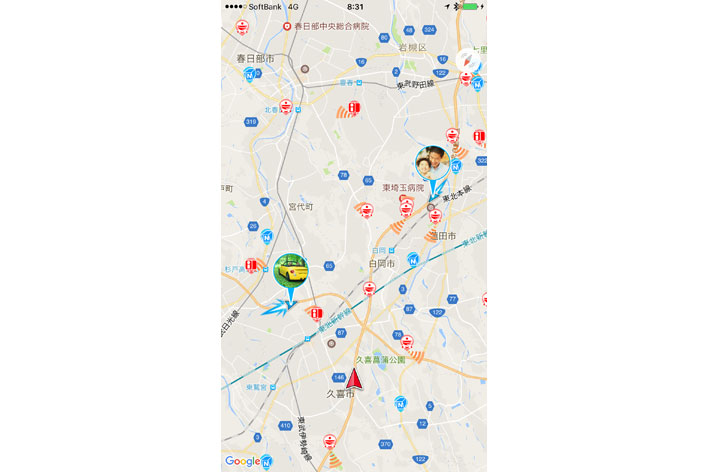Tap the compass to reorient the map
The image size is (708, 472).
pyautogui.click(x=467, y=59)
